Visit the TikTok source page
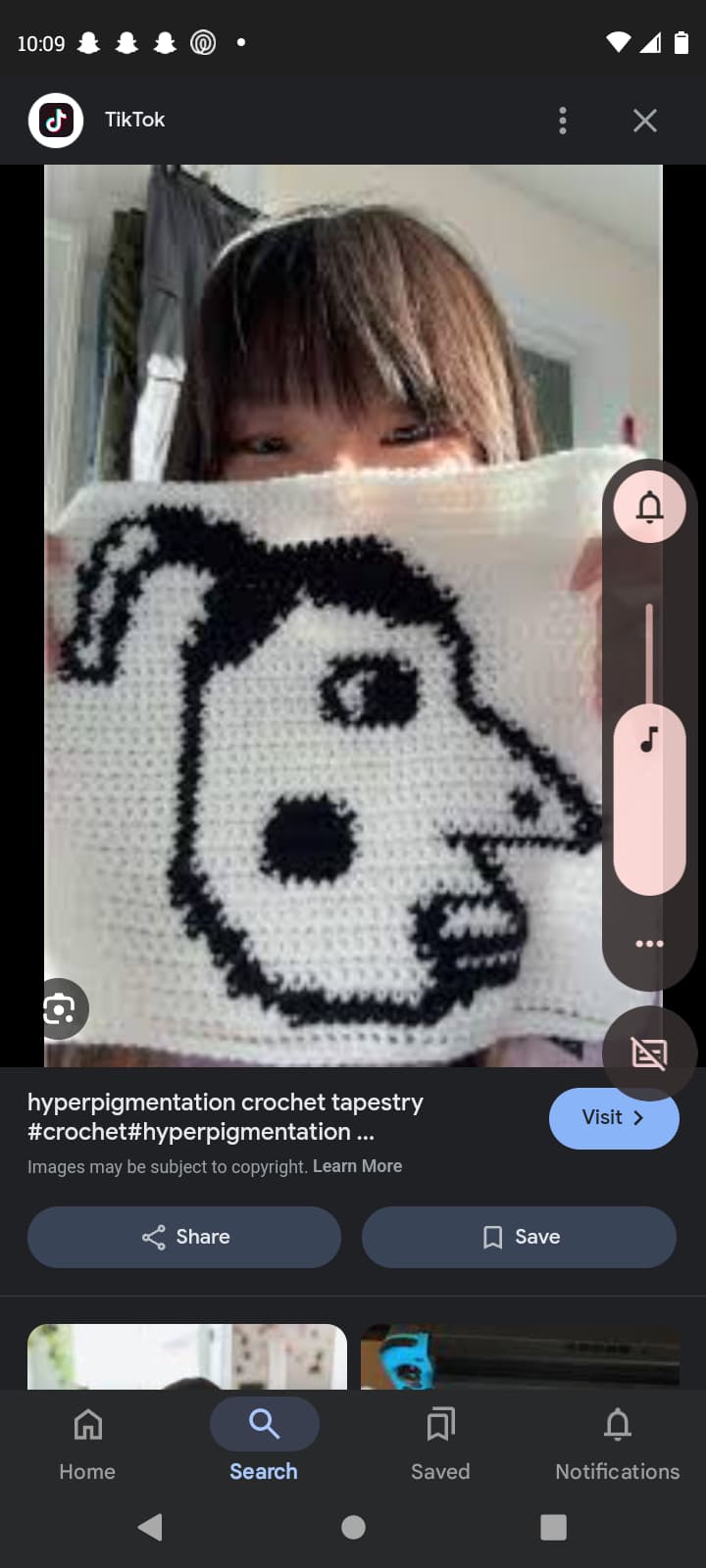The image size is (706, 1568). tap(614, 1118)
